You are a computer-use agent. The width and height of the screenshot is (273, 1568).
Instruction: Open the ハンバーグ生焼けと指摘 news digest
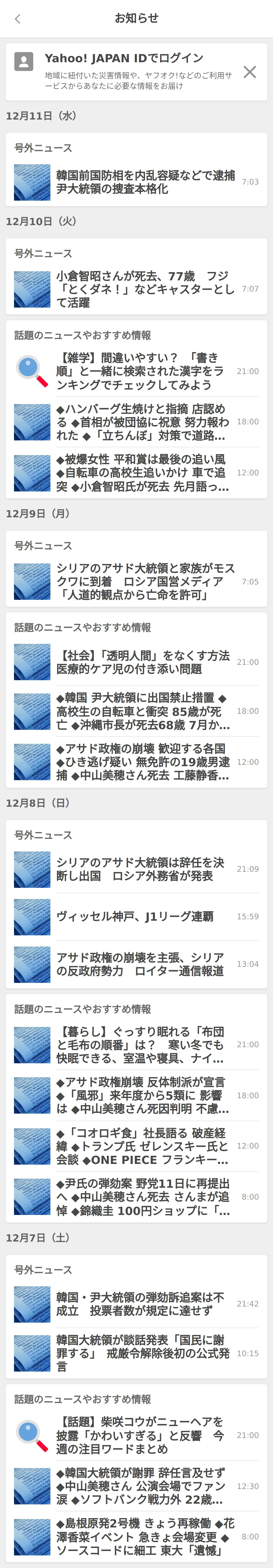click(143, 422)
